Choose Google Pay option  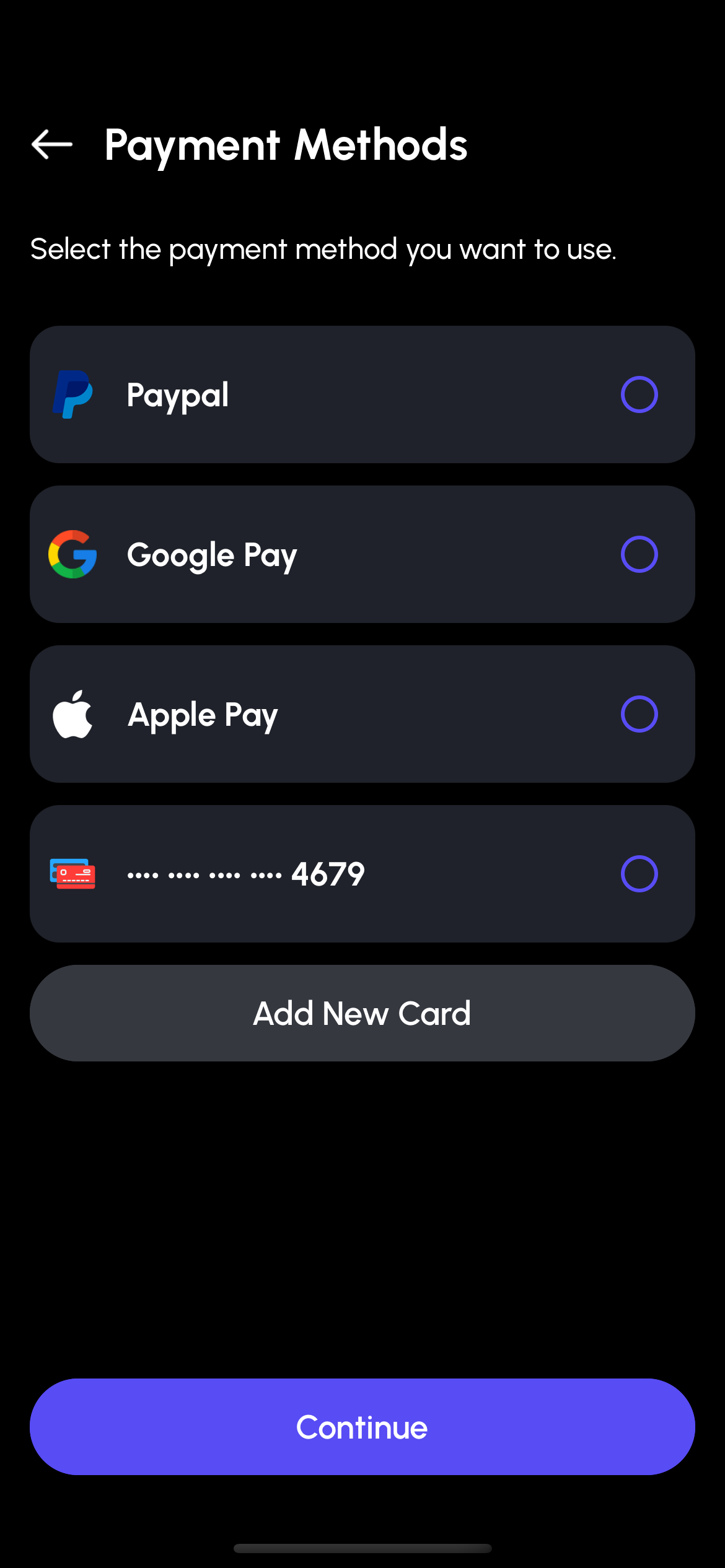[x=639, y=554]
